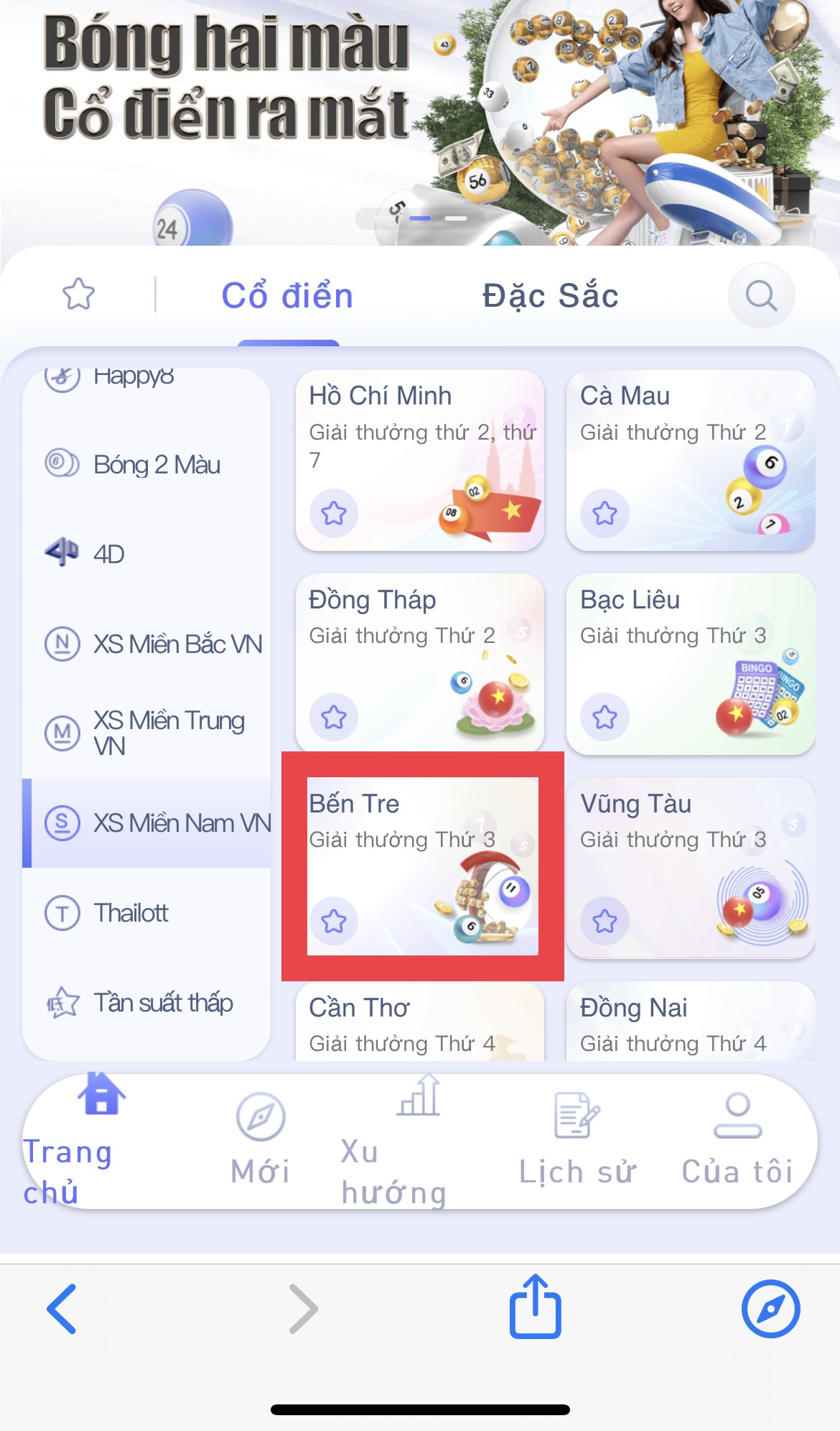This screenshot has width=840, height=1431.
Task: Open the Hồ Chí Minh lottery card
Action: [x=420, y=460]
